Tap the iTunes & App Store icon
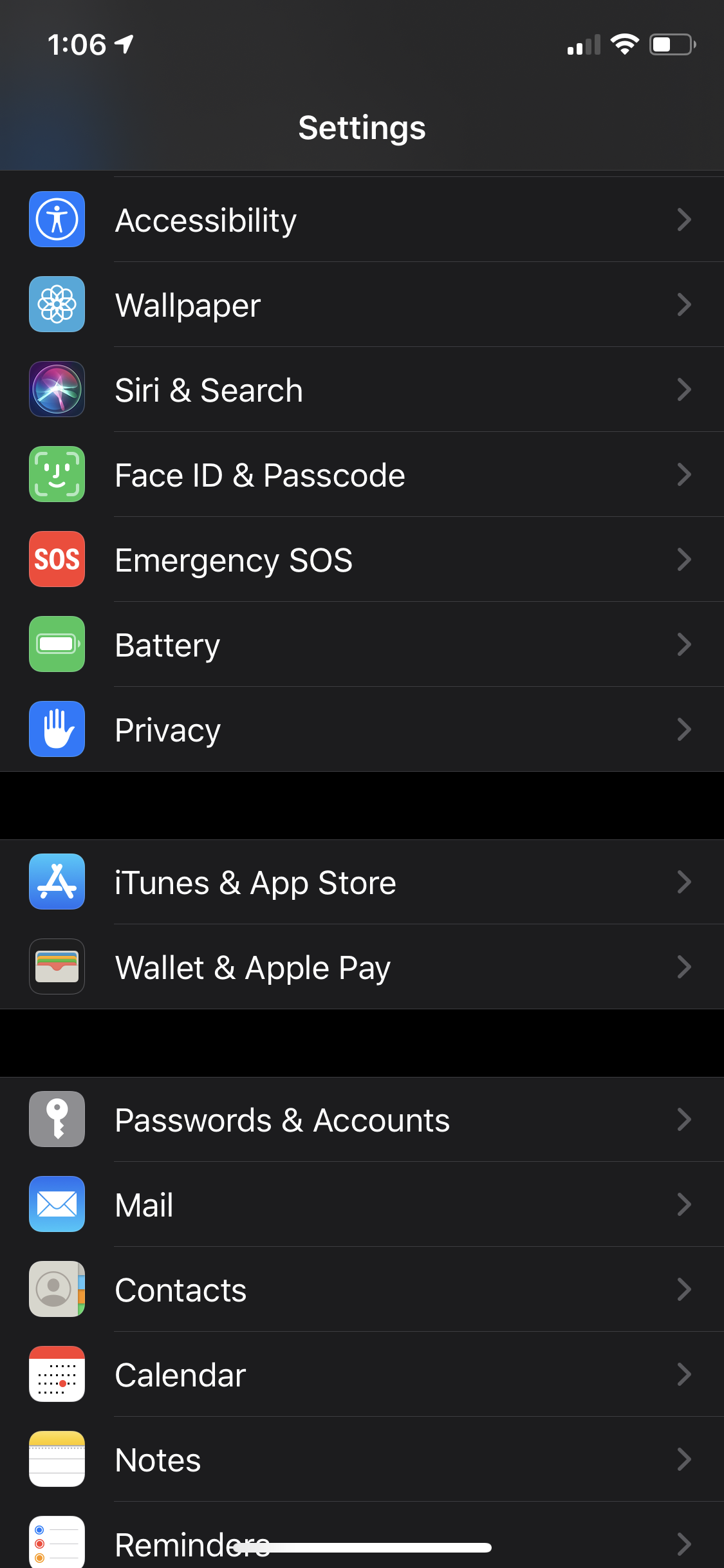 (x=57, y=882)
